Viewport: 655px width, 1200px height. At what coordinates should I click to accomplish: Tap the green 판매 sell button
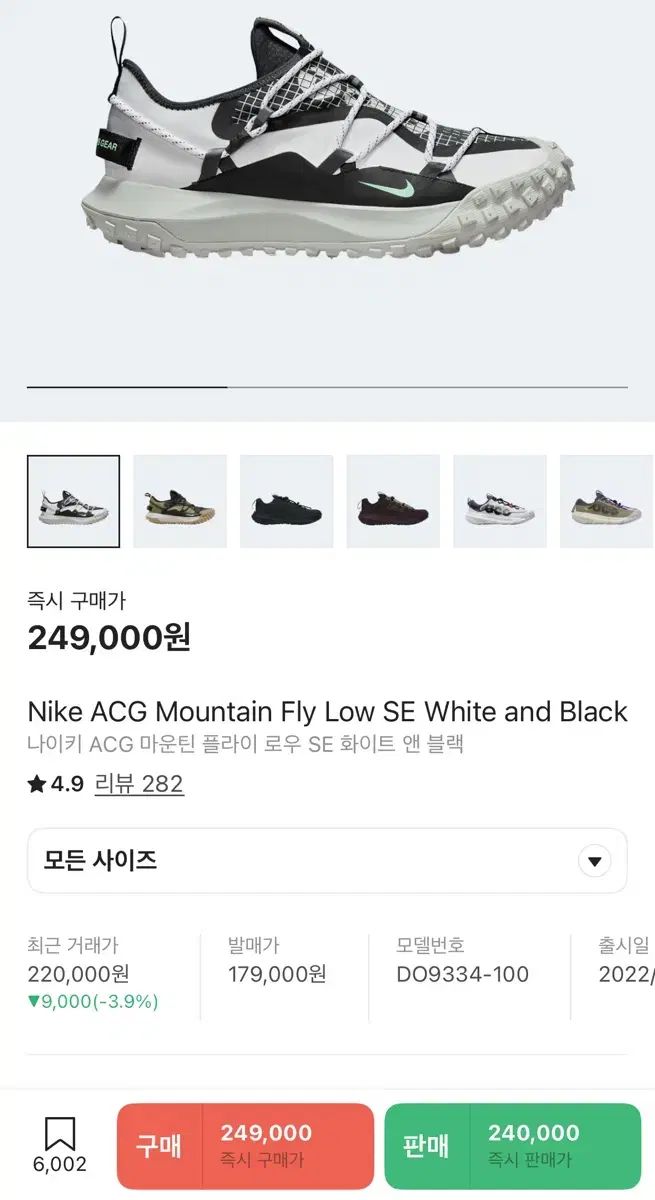pos(512,1145)
